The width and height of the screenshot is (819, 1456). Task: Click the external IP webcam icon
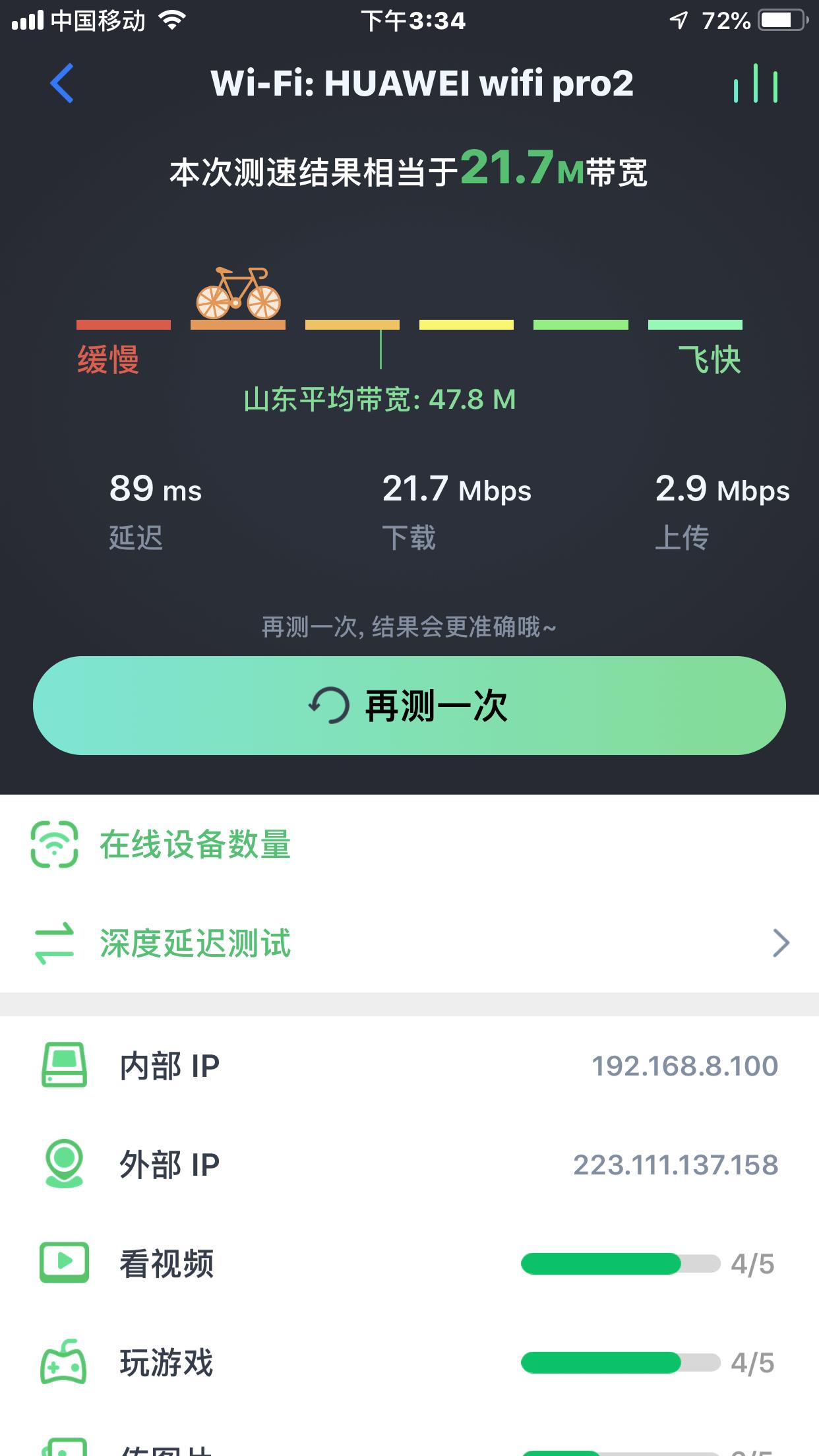pyautogui.click(x=63, y=1165)
